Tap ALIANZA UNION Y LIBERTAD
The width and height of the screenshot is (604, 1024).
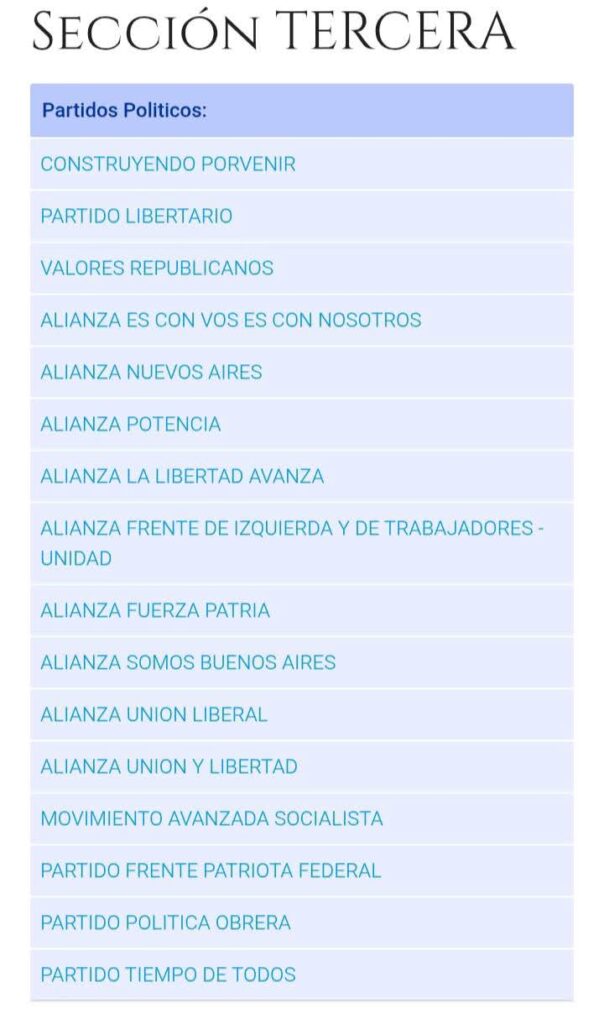(169, 766)
